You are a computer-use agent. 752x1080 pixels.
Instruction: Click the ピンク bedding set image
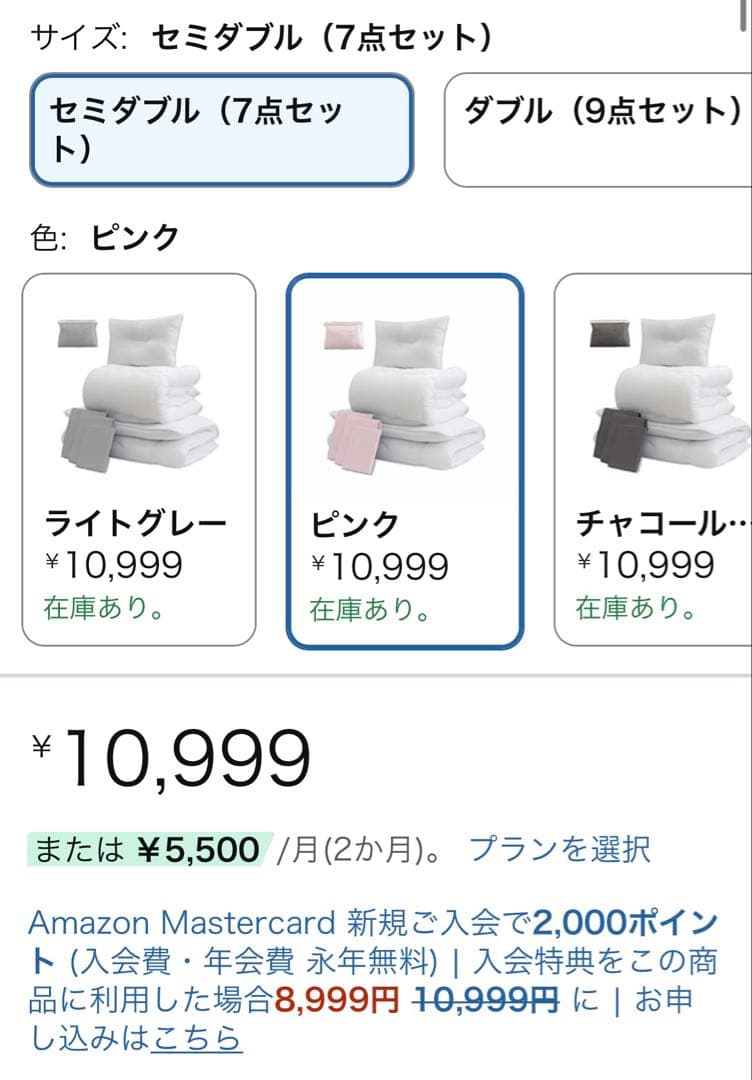pyautogui.click(x=404, y=390)
